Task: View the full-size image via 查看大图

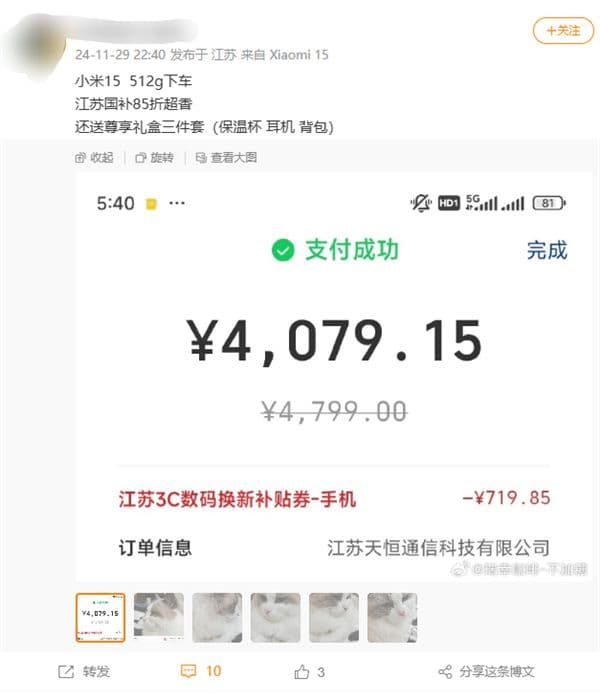Action: click(x=226, y=158)
